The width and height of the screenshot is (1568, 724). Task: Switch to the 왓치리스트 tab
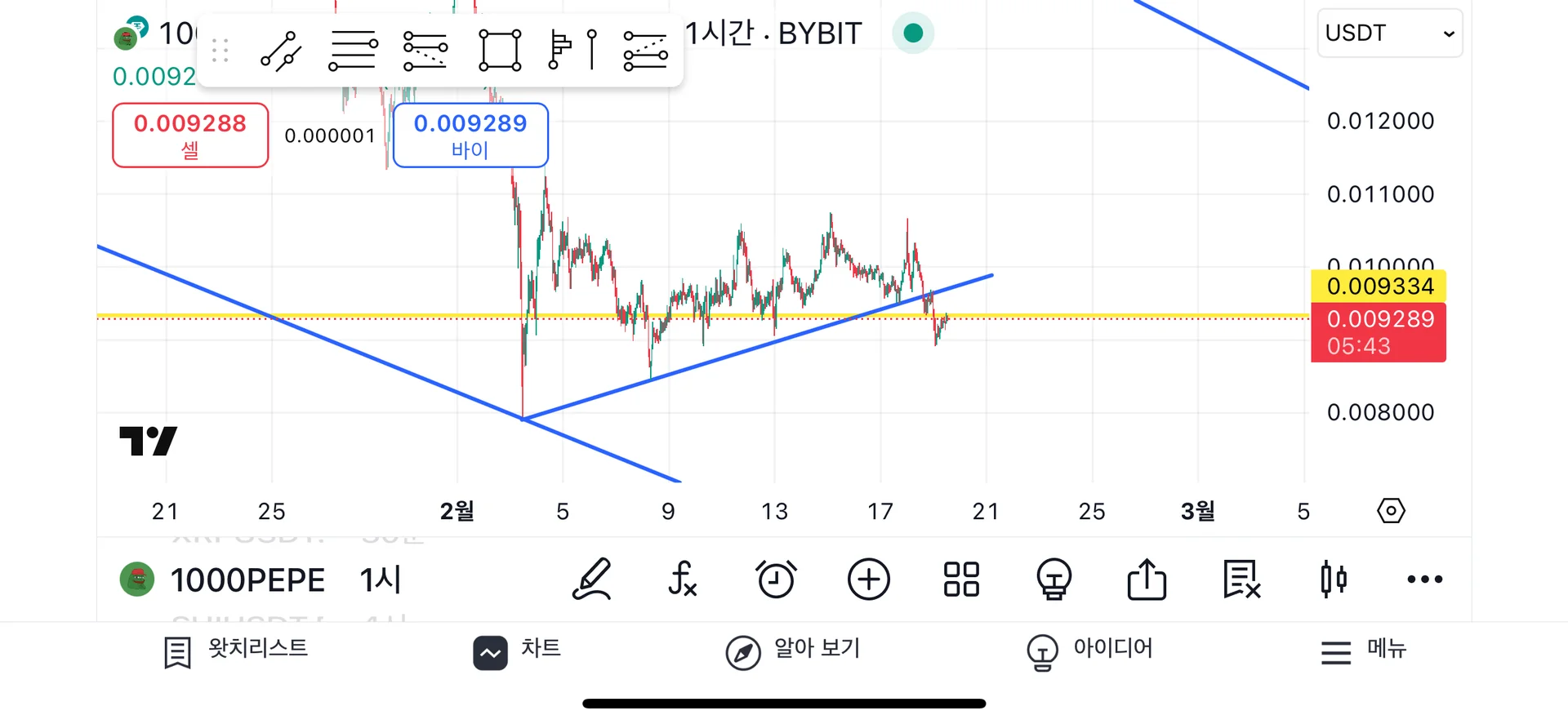236,651
